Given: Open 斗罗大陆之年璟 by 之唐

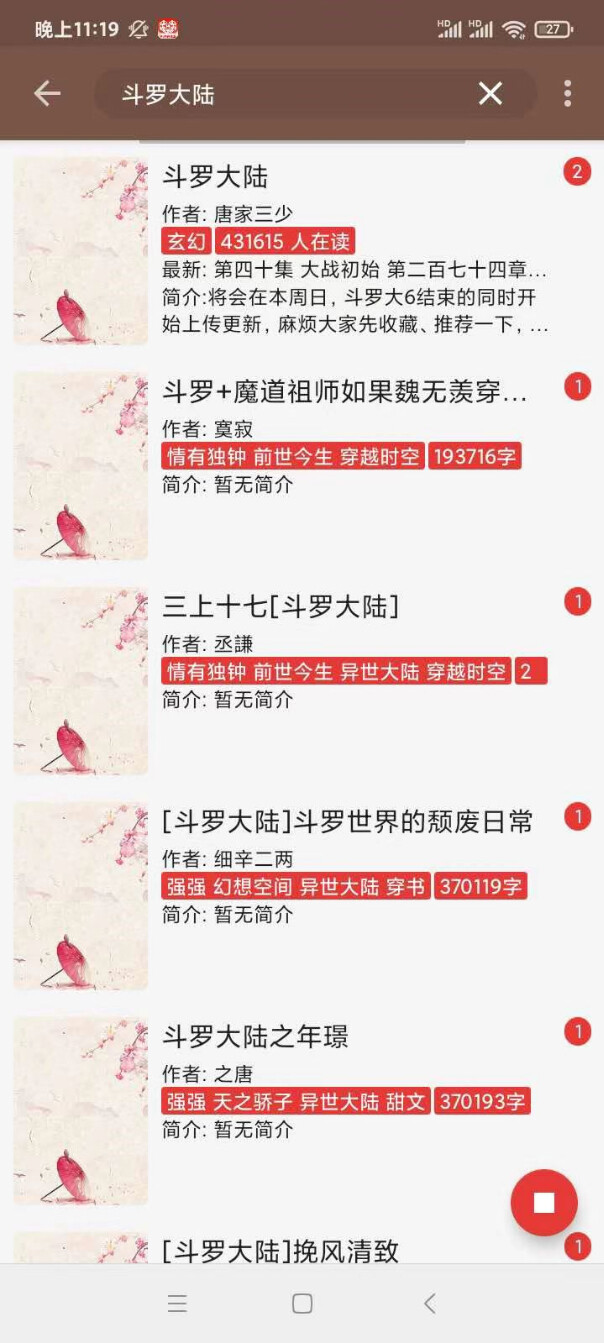Looking at the screenshot, I should click(x=302, y=1111).
